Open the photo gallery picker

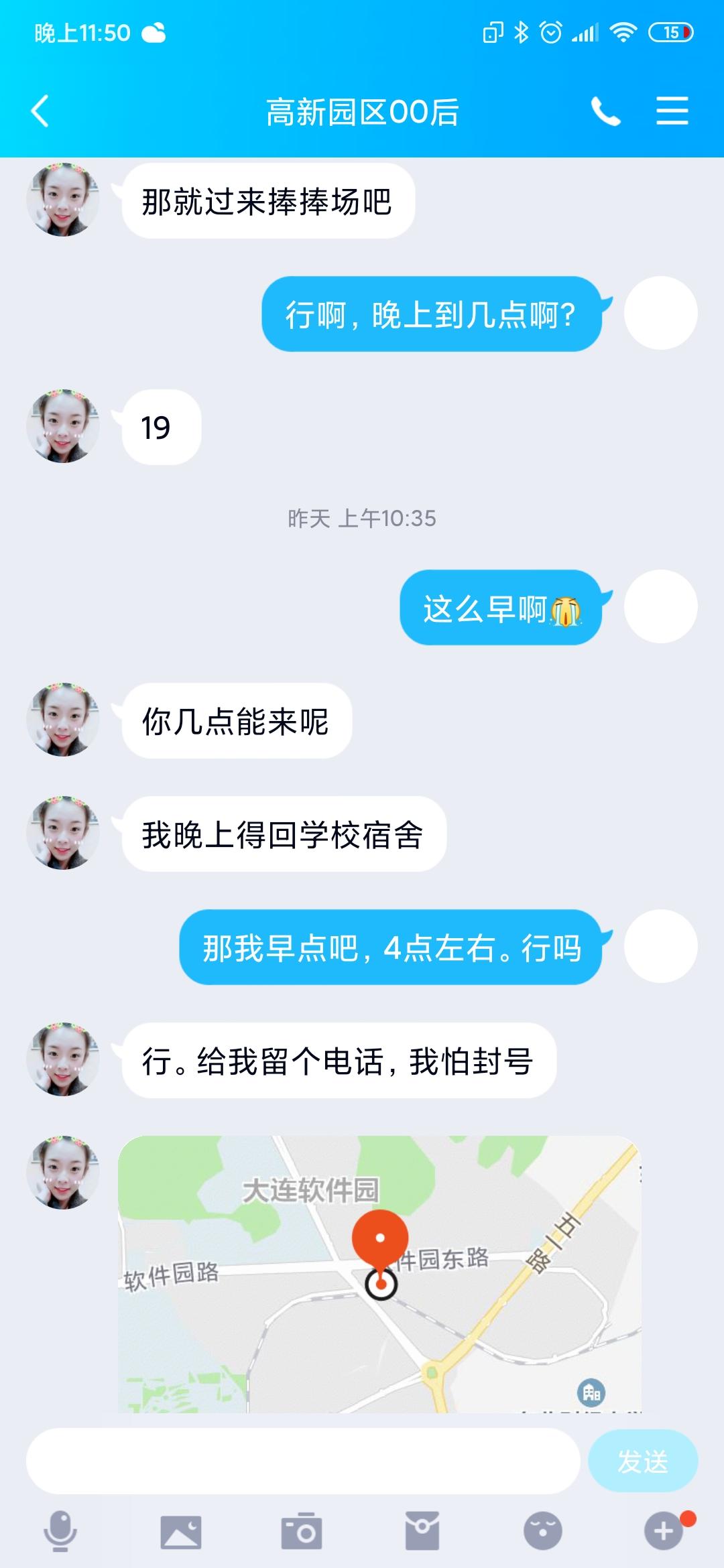click(181, 1531)
